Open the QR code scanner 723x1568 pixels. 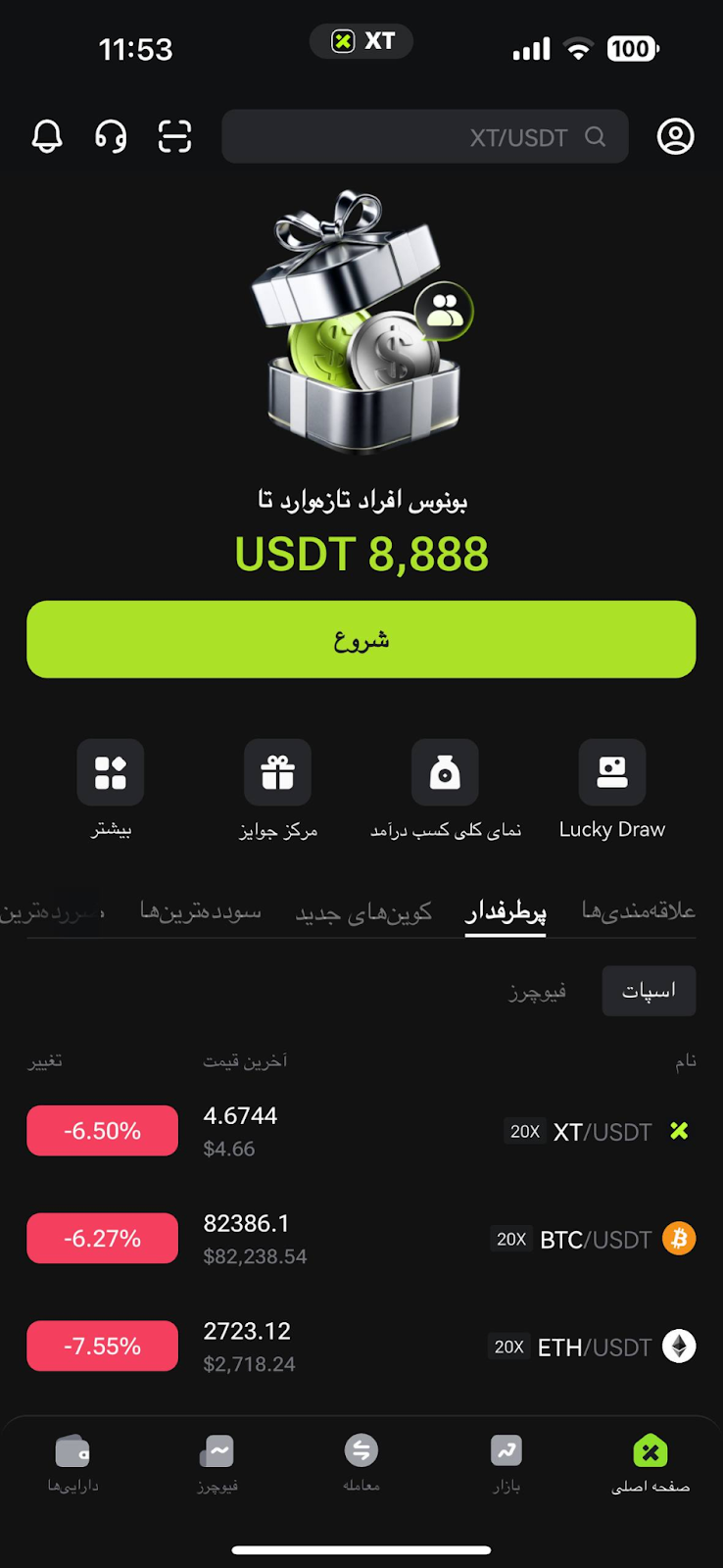tap(174, 136)
